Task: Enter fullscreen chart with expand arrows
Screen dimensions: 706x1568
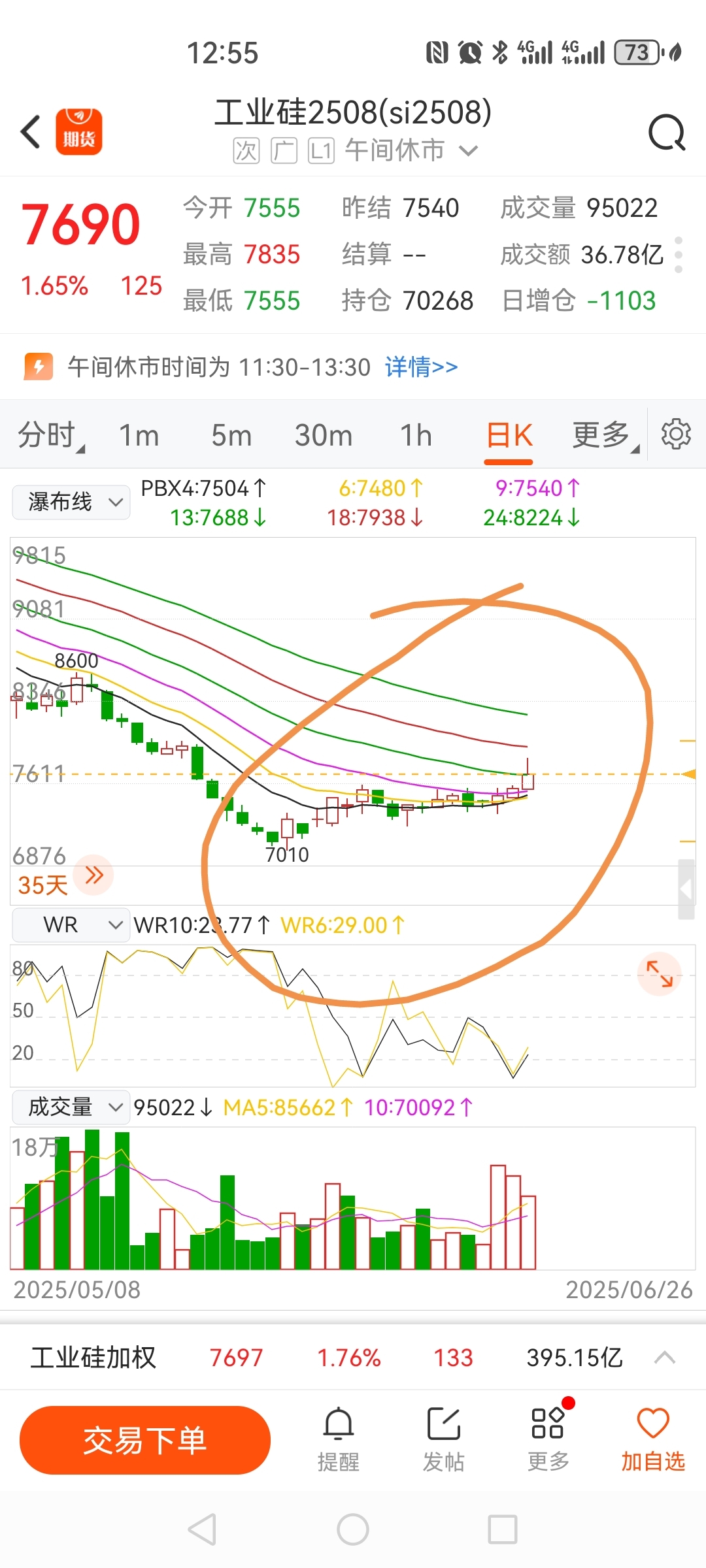Action: click(x=660, y=973)
